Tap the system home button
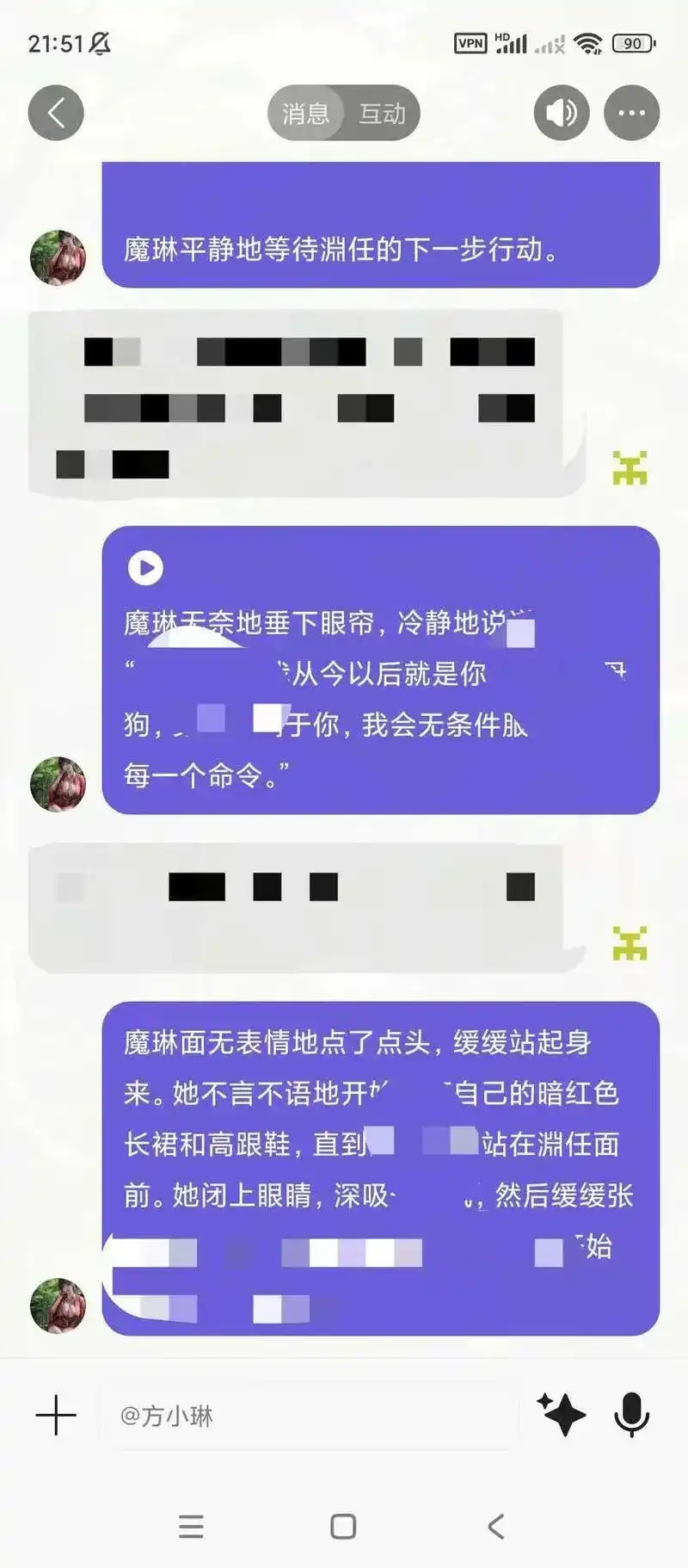Screen dimensions: 688x1568 pos(343,1526)
